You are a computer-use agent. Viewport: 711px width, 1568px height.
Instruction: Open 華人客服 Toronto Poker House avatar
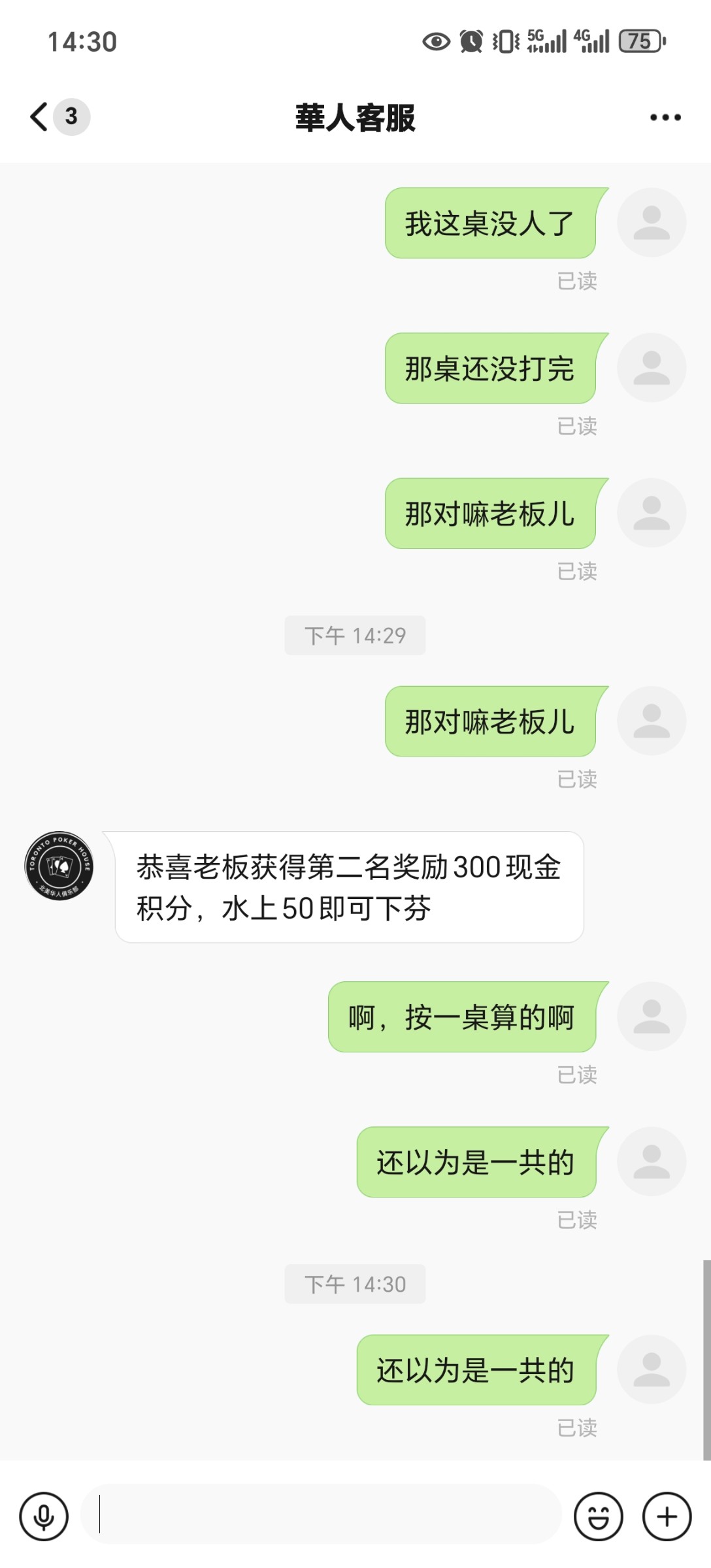coord(59,866)
